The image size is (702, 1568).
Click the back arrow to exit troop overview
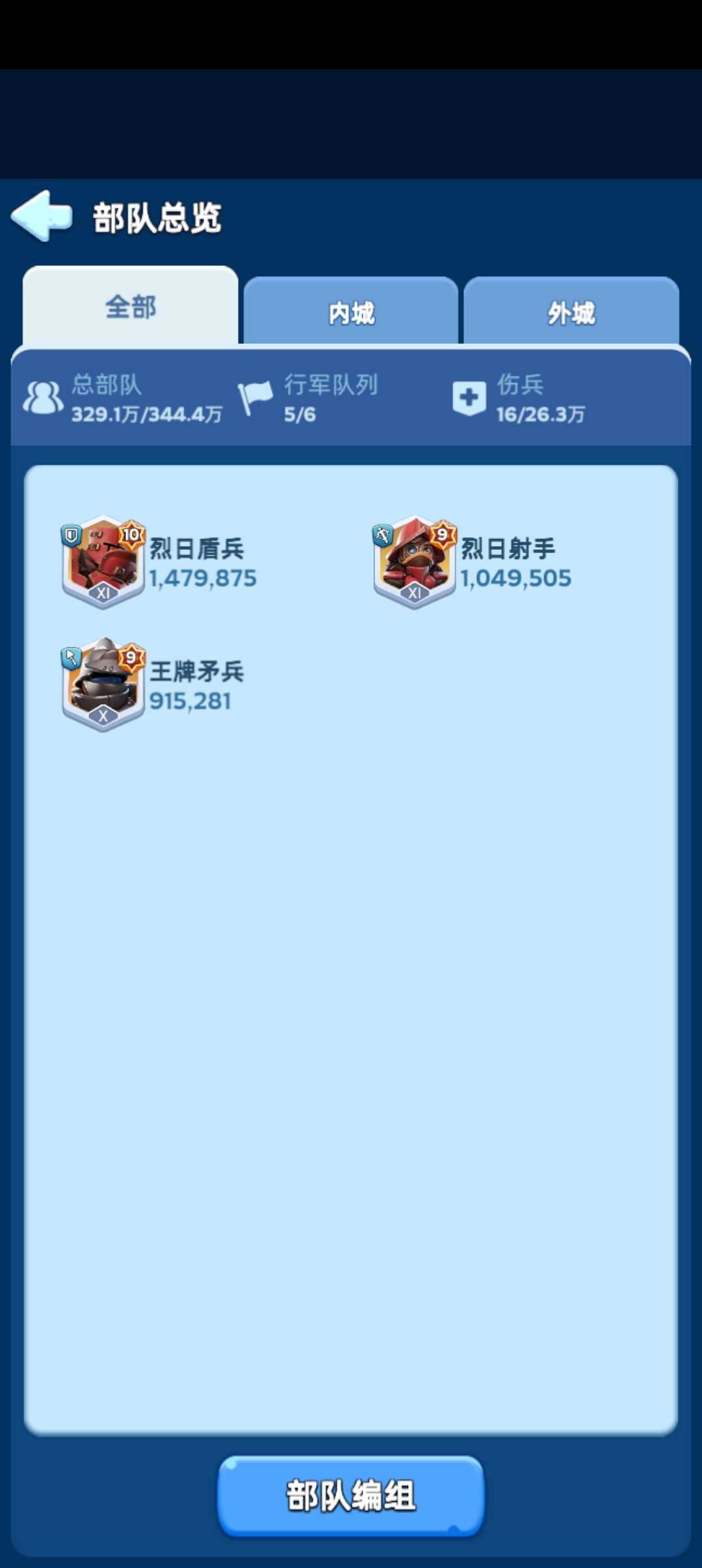(42, 218)
